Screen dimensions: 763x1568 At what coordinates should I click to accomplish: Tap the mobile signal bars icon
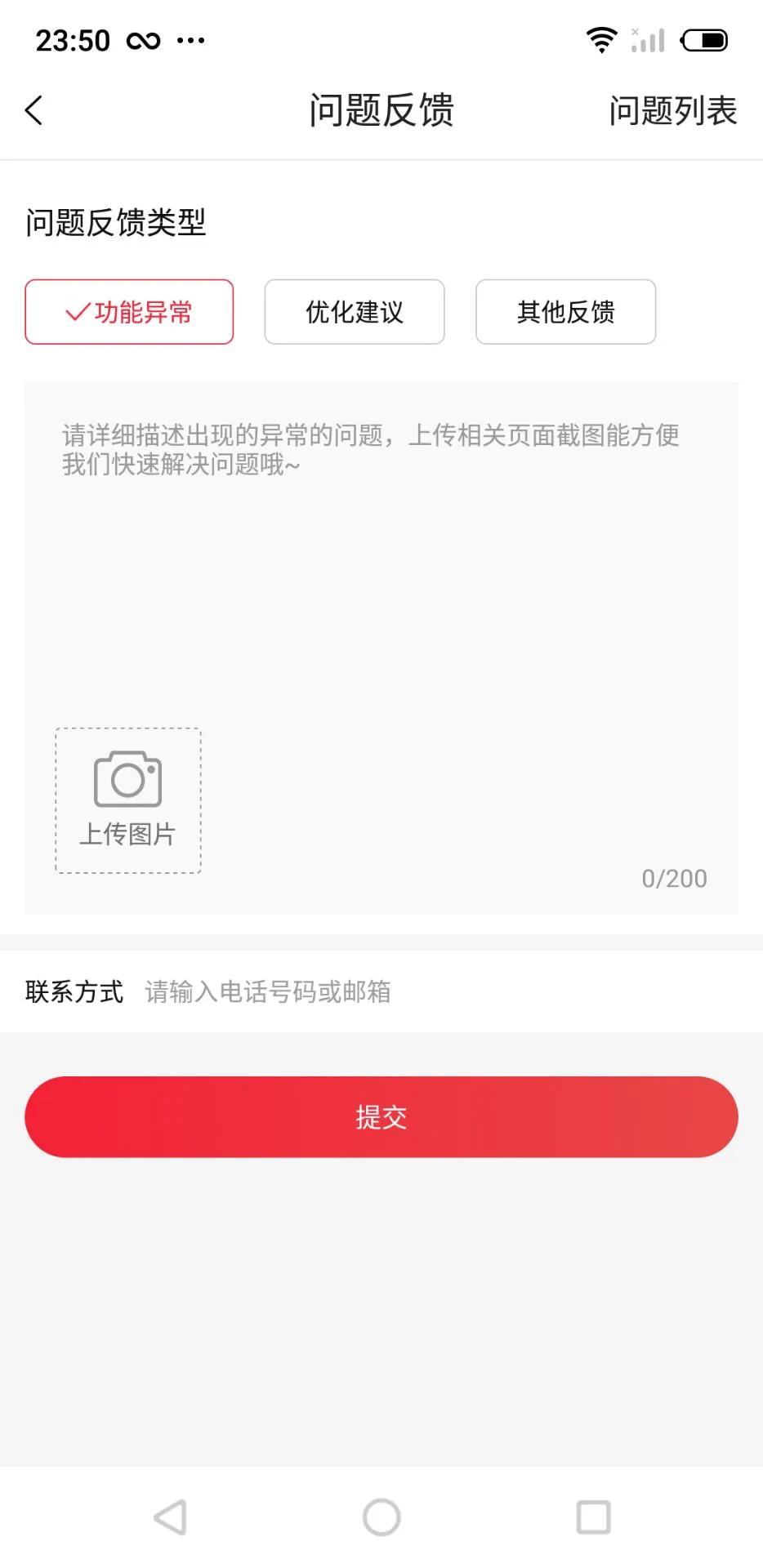[x=648, y=38]
